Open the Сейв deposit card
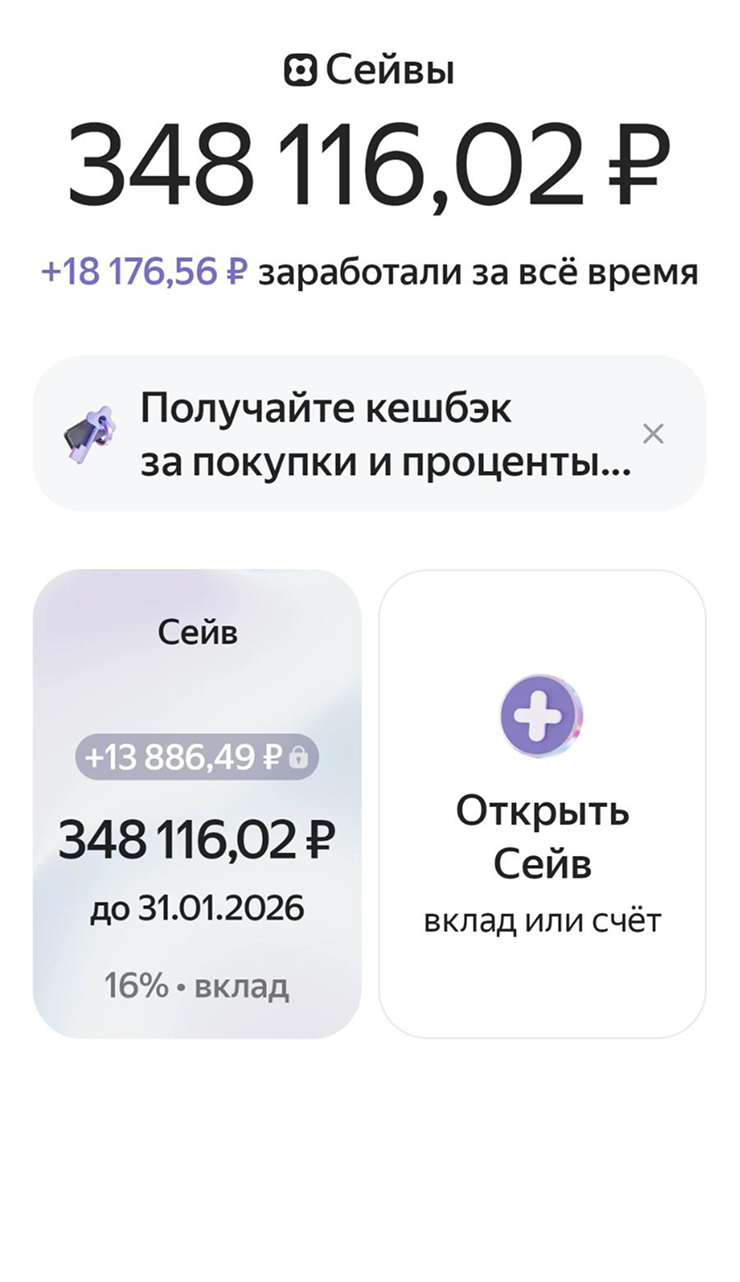The width and height of the screenshot is (740, 1282). 197,803
